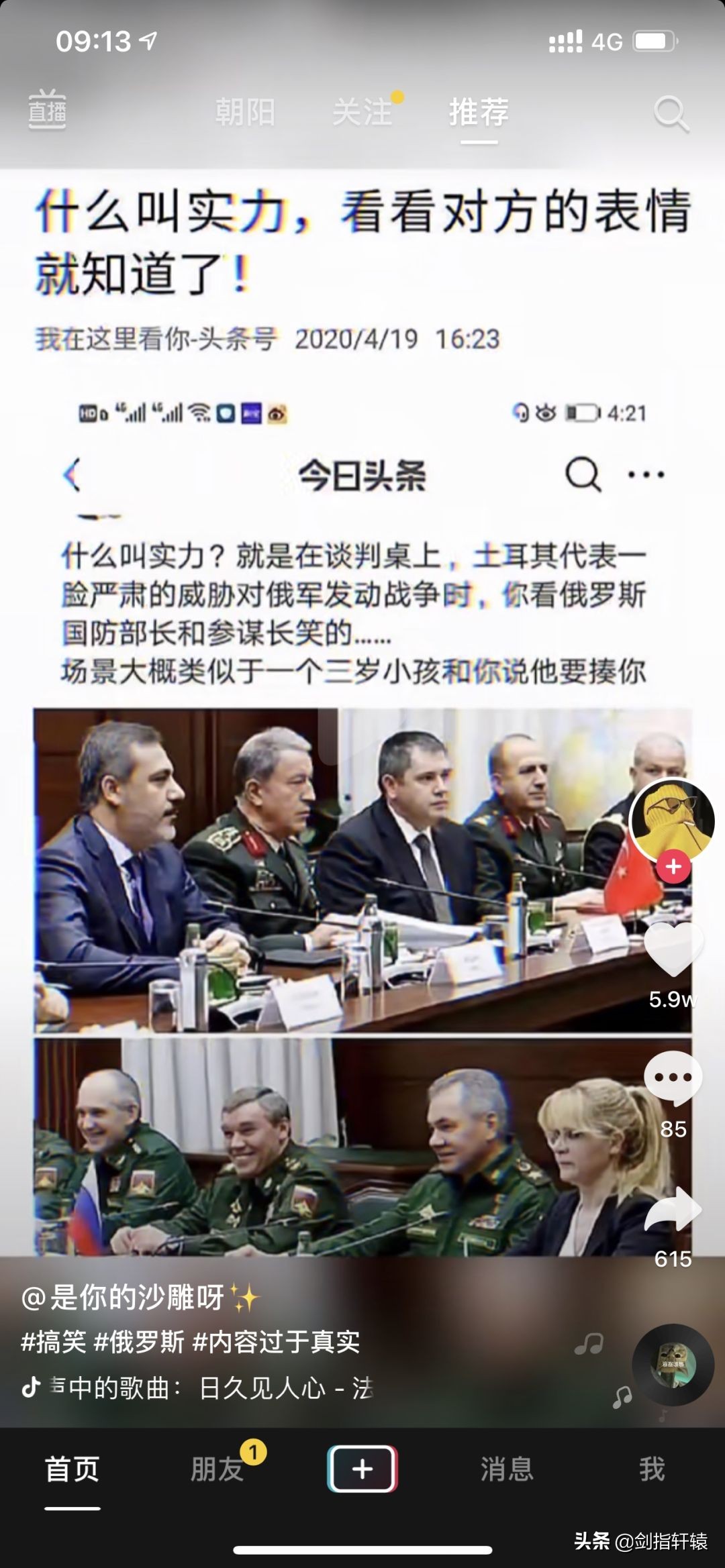This screenshot has height=1568, width=725.
Task: Open @是你的沙雕呀 username link
Action: (124, 1298)
